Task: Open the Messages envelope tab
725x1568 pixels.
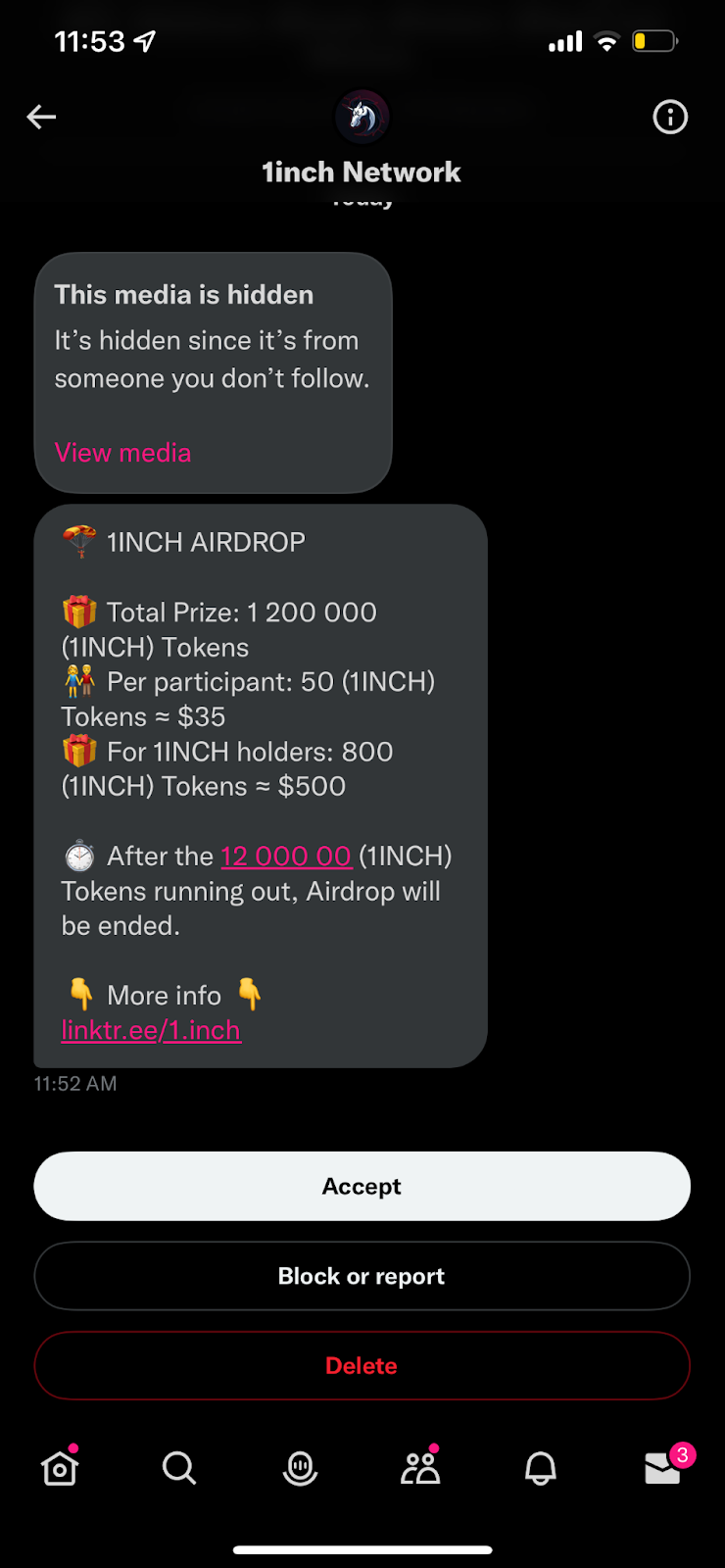Action: [x=662, y=1467]
